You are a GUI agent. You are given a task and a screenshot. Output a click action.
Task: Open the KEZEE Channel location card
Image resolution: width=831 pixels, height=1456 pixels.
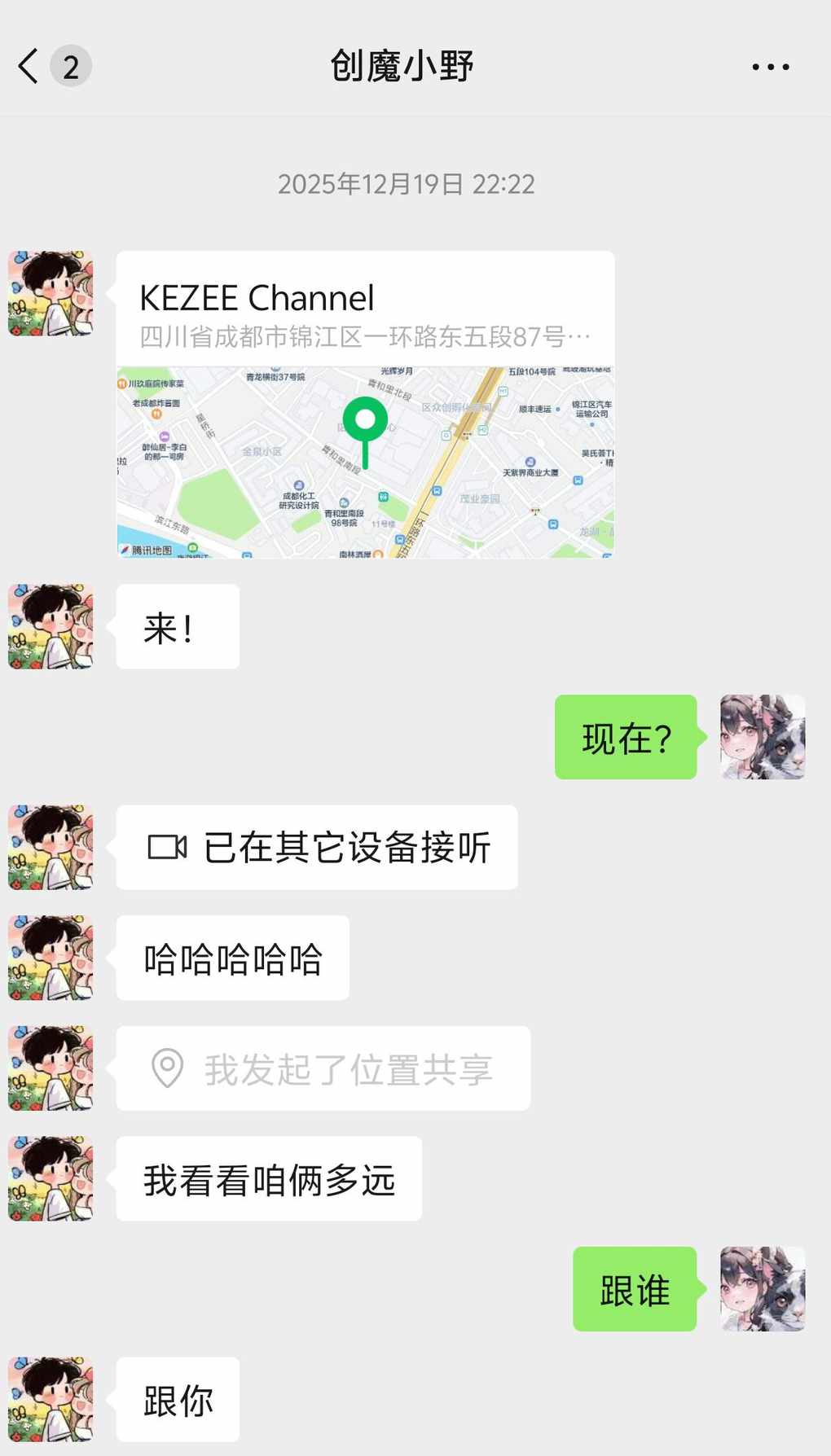click(x=365, y=404)
